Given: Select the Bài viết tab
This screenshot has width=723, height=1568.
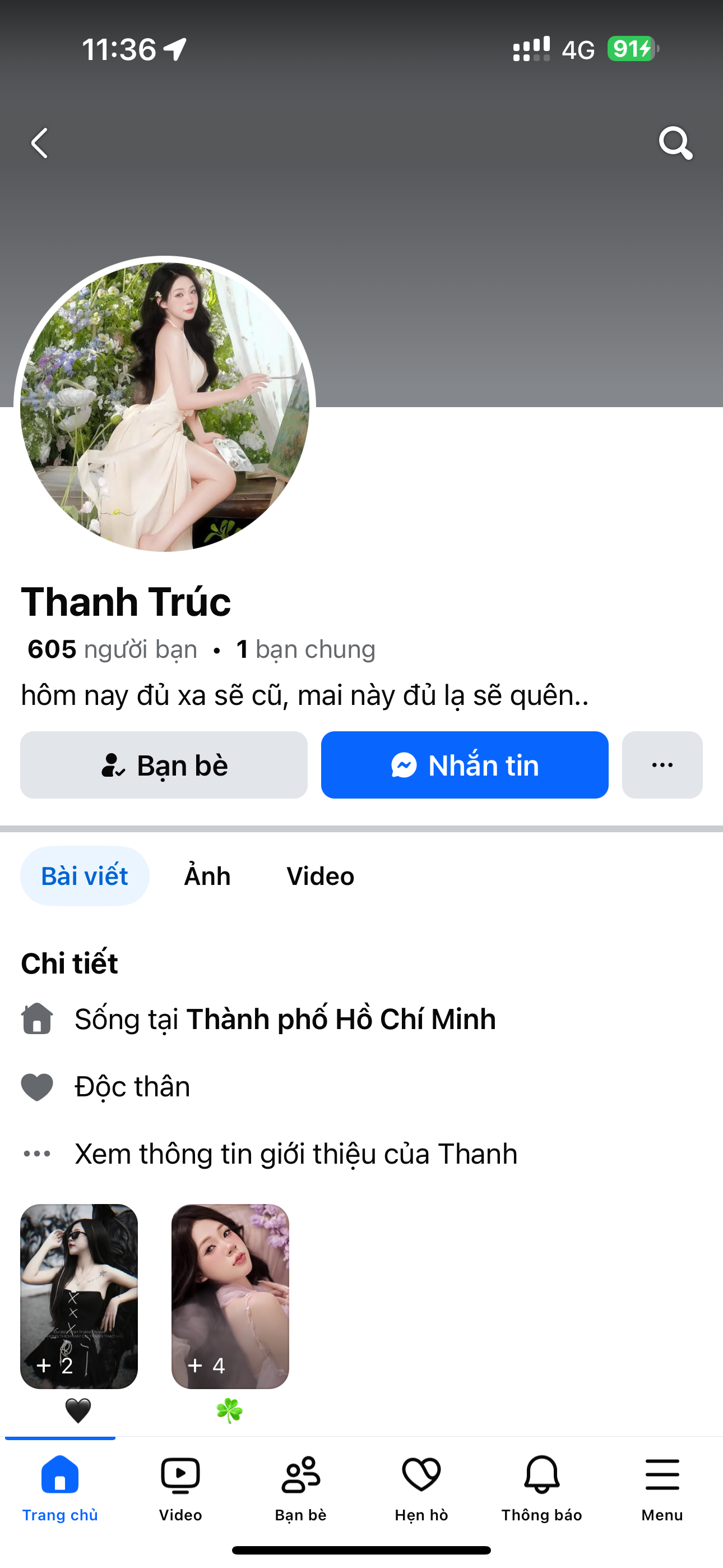Looking at the screenshot, I should pyautogui.click(x=85, y=876).
